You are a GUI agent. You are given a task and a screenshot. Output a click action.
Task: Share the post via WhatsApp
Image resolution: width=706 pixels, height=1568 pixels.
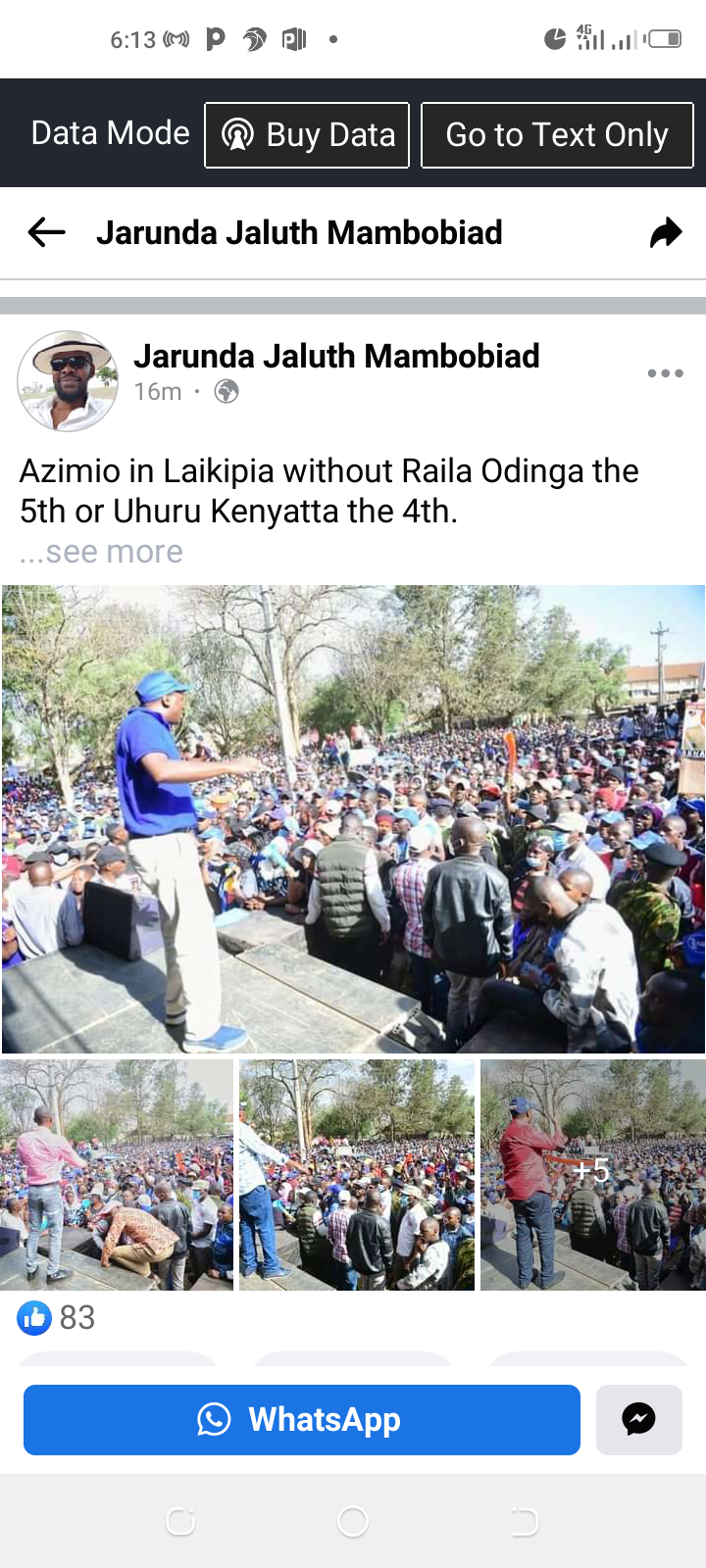tap(302, 1419)
